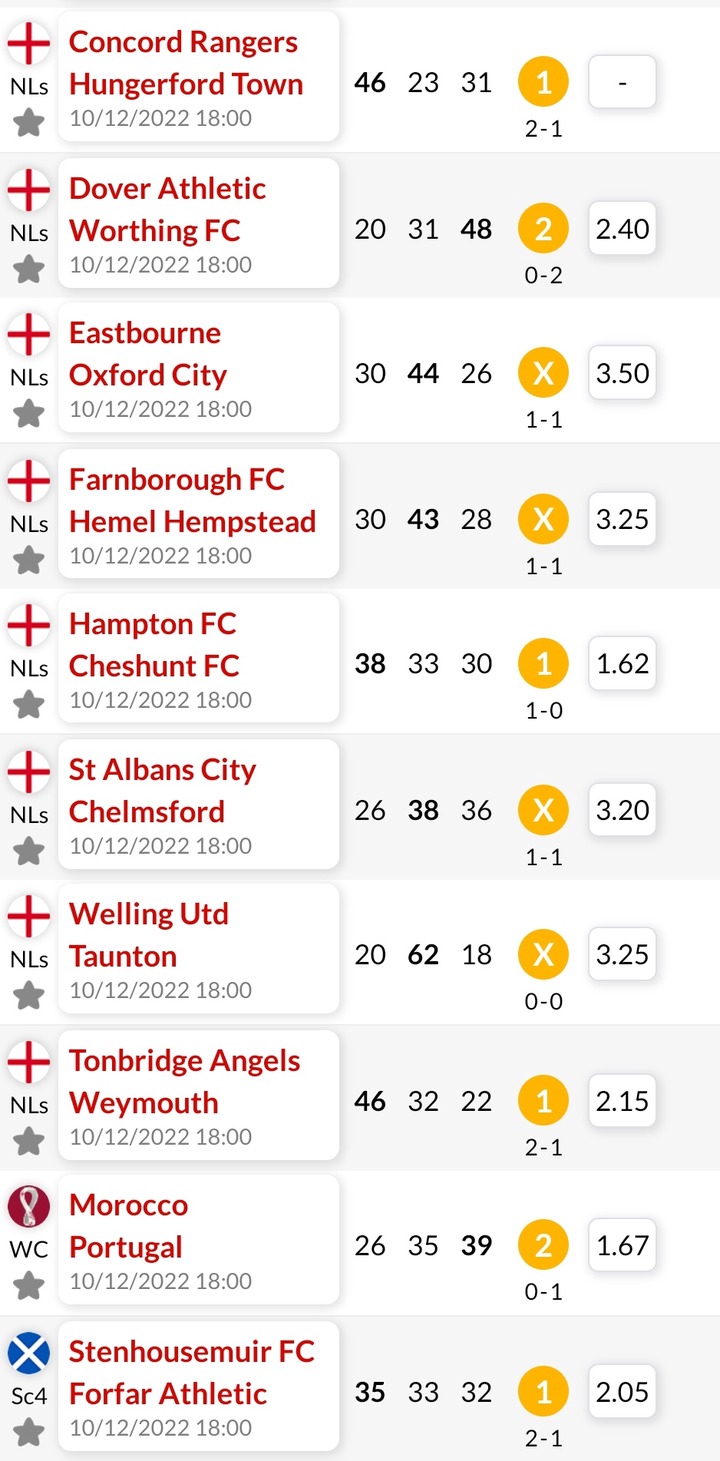Screen dimensions: 720x1461
Task: Open the Morocco vs Portugal match
Action: click(199, 1240)
